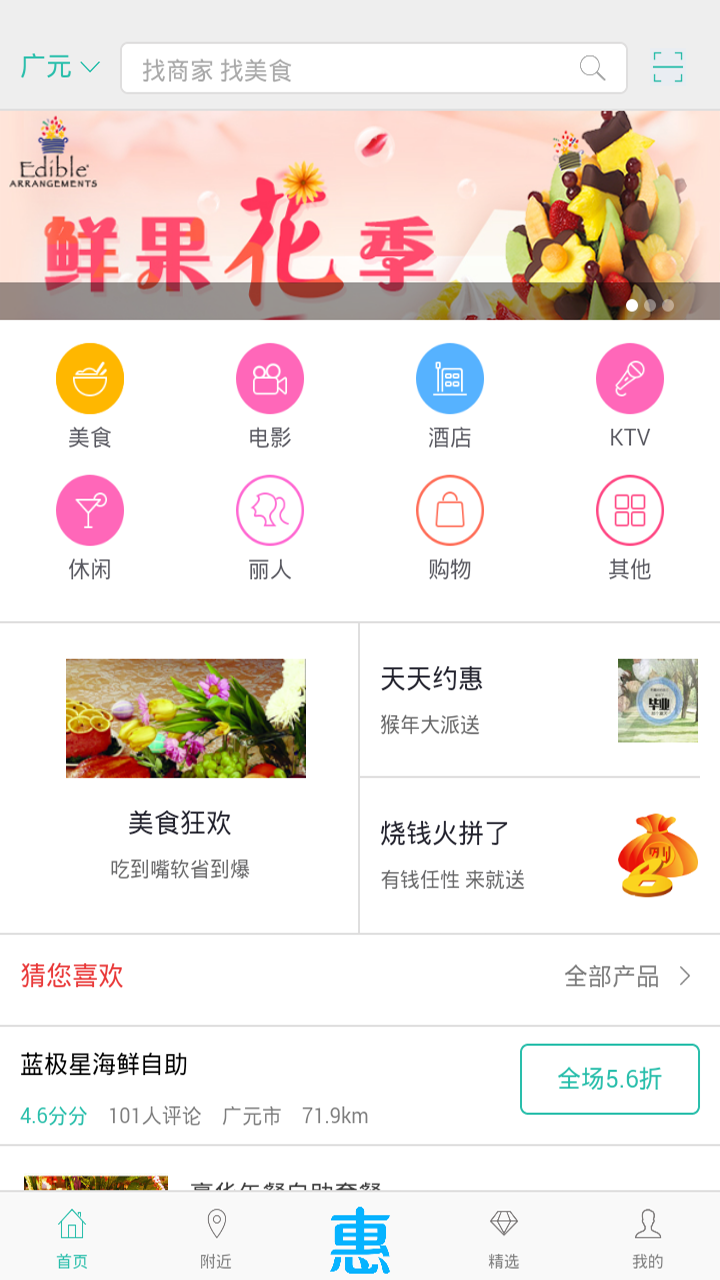Switch to the 精选 tab

click(x=503, y=1238)
